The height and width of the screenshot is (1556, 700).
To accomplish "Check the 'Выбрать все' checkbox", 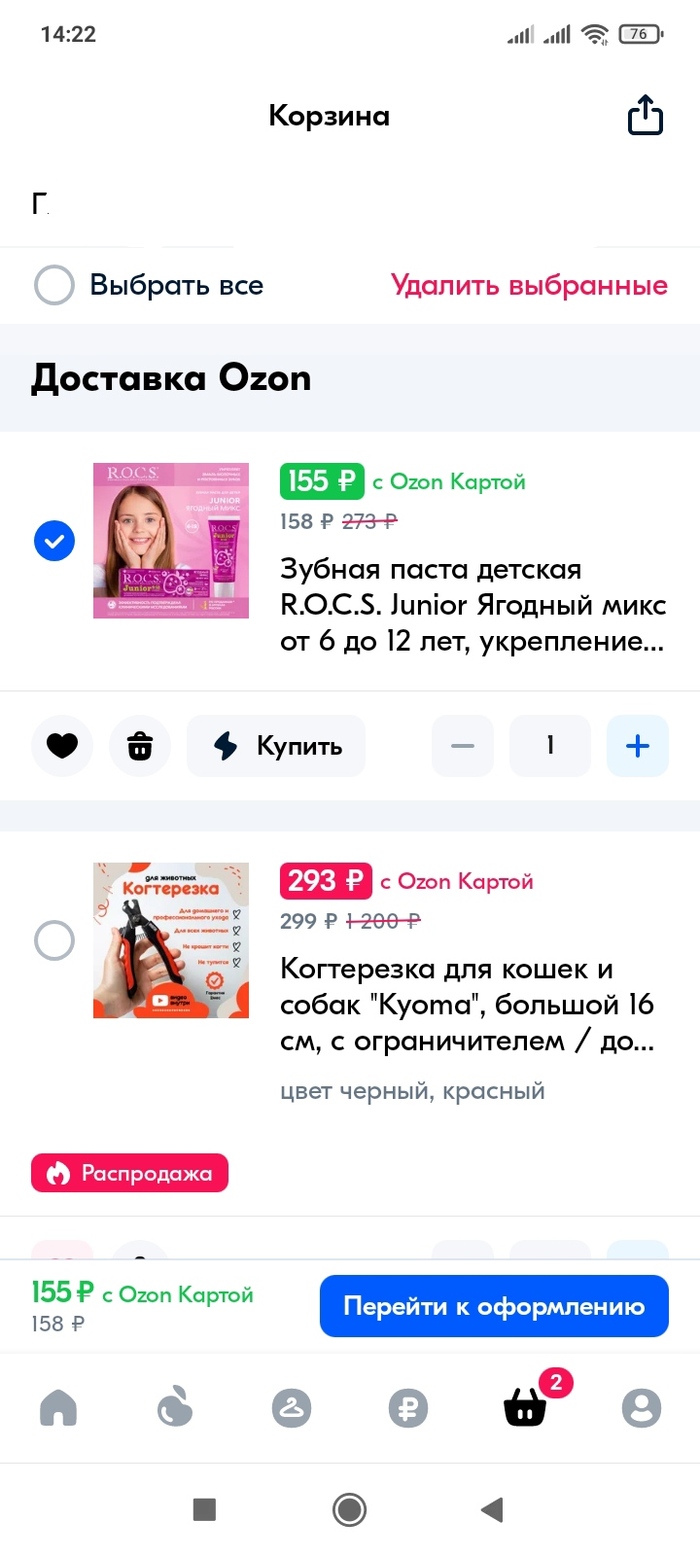I will click(x=54, y=286).
